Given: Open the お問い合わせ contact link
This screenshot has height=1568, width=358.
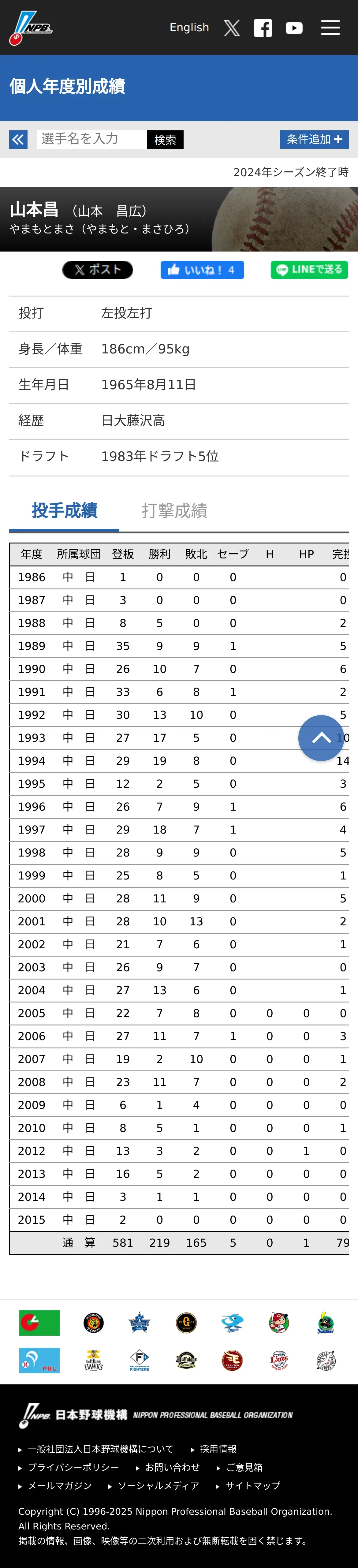Looking at the screenshot, I should pos(172,1468).
